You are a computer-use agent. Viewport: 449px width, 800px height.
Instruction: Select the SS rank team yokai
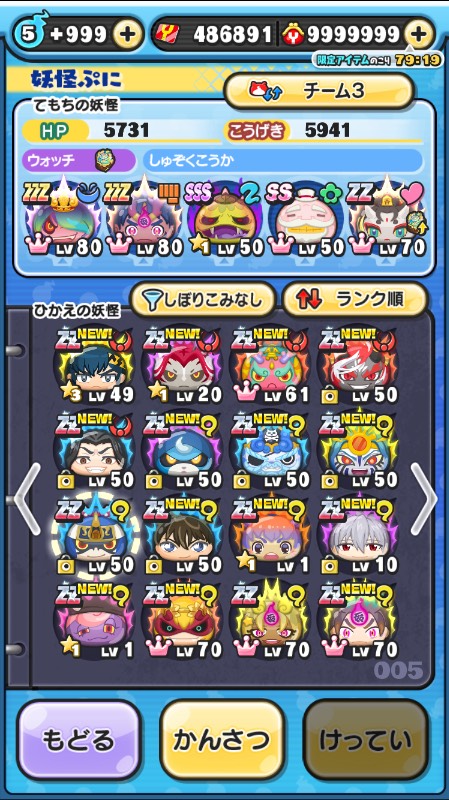(x=305, y=219)
